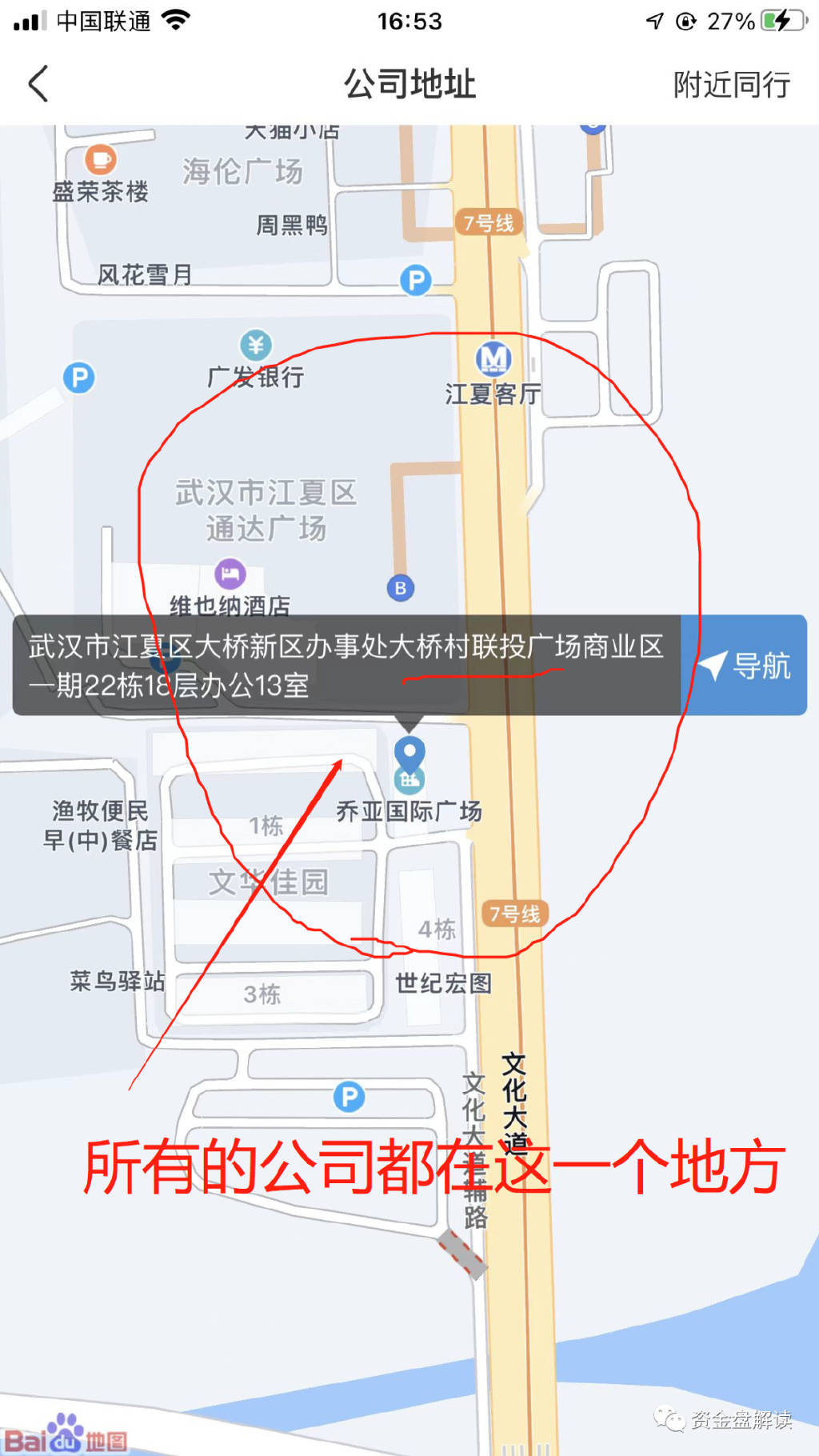Tap the 盛荣茶楼 teahouse marker
Image resolution: width=819 pixels, height=1456 pixels.
pyautogui.click(x=101, y=159)
